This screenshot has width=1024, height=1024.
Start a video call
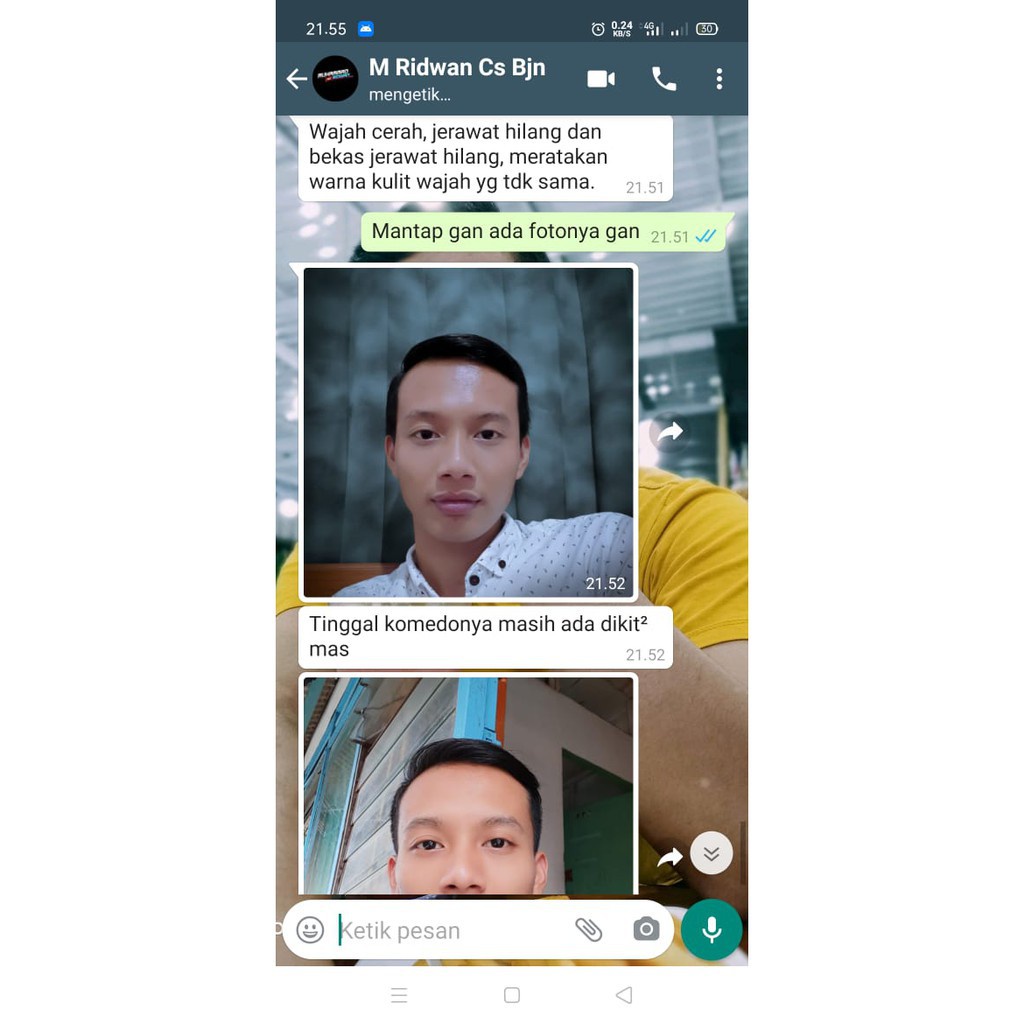click(601, 79)
